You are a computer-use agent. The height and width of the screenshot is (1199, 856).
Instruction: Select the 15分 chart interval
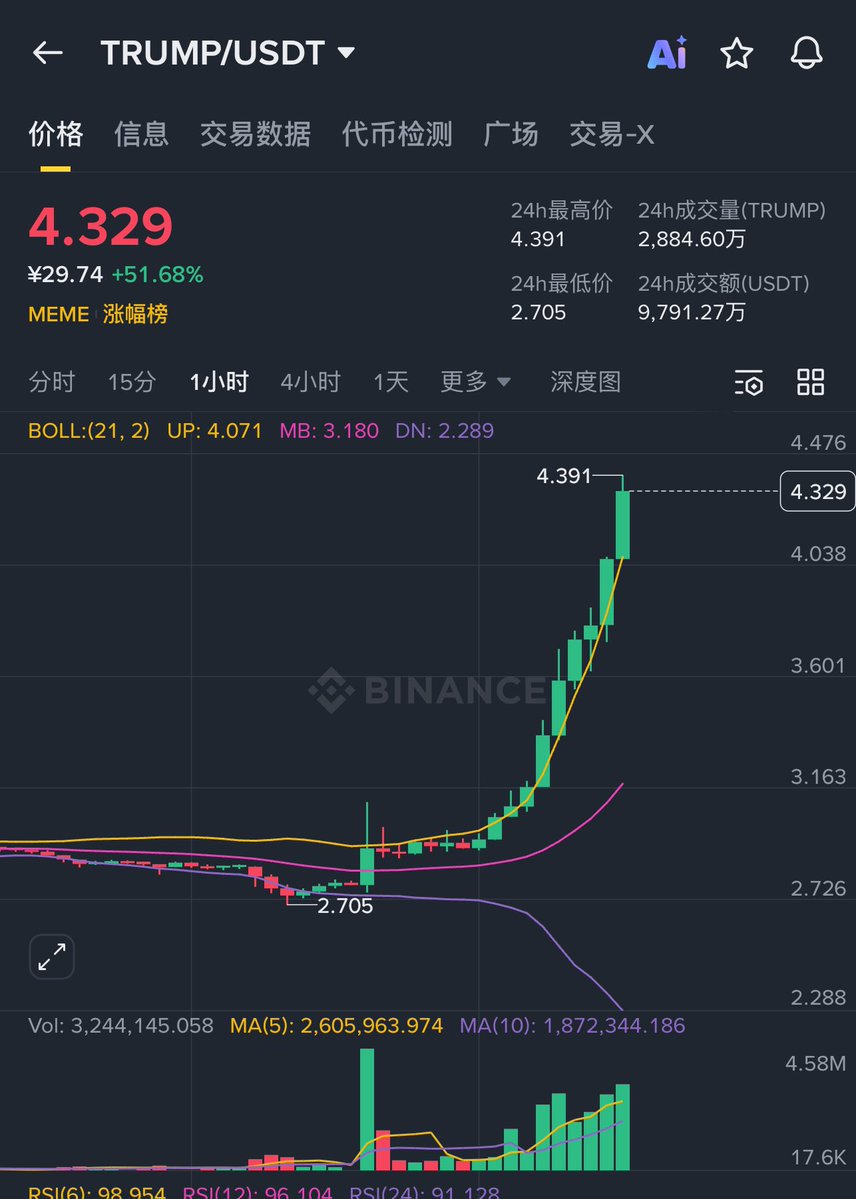132,382
